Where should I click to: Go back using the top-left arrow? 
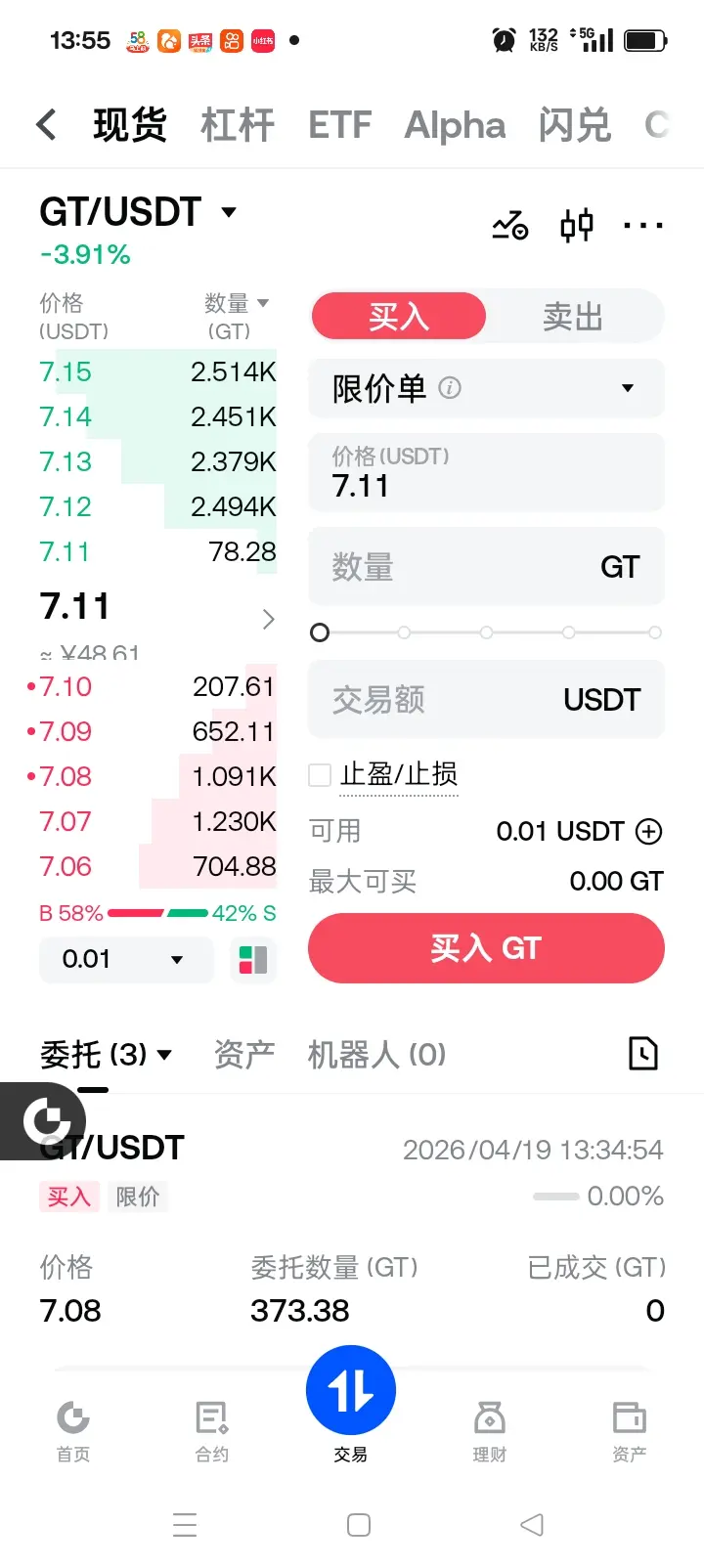(x=46, y=125)
